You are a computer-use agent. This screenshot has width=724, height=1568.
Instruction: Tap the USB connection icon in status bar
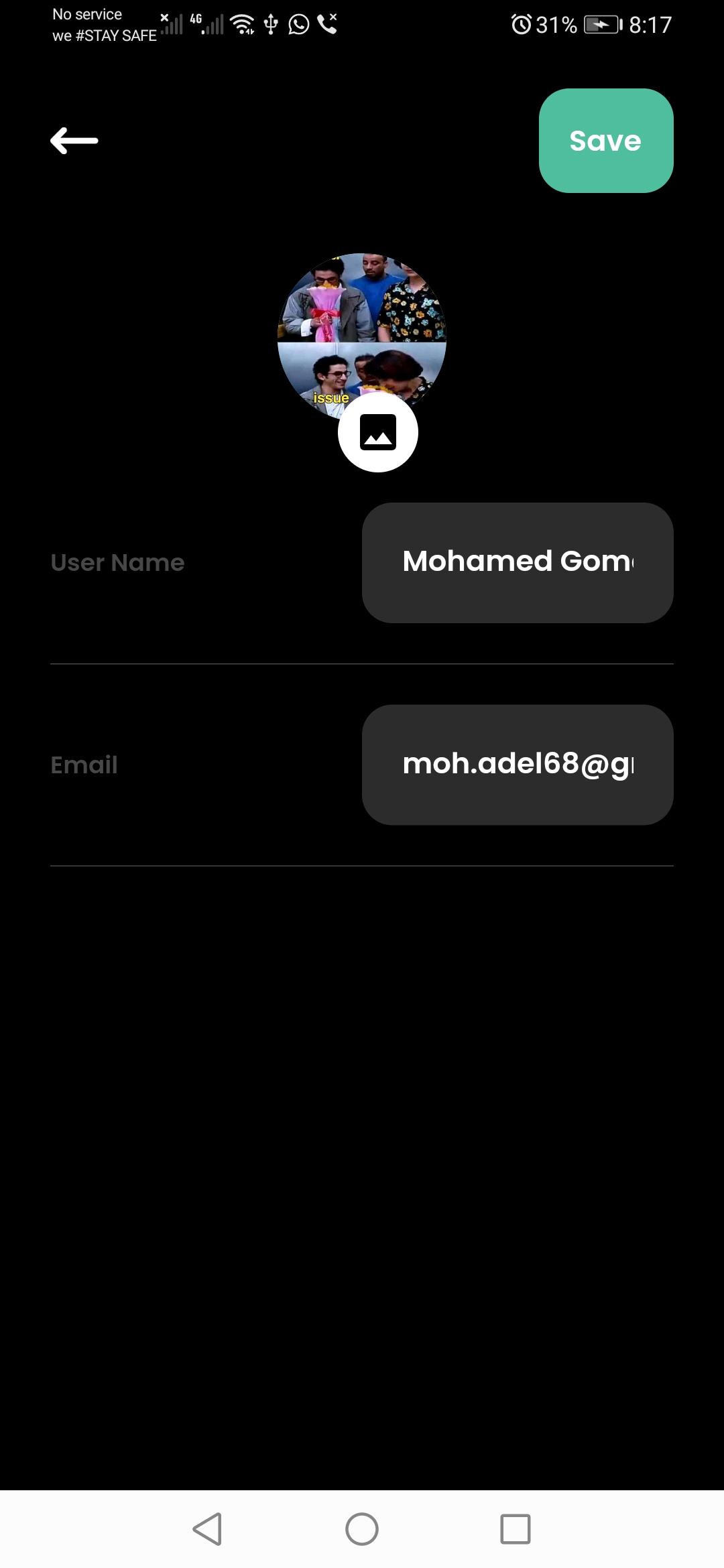click(269, 25)
